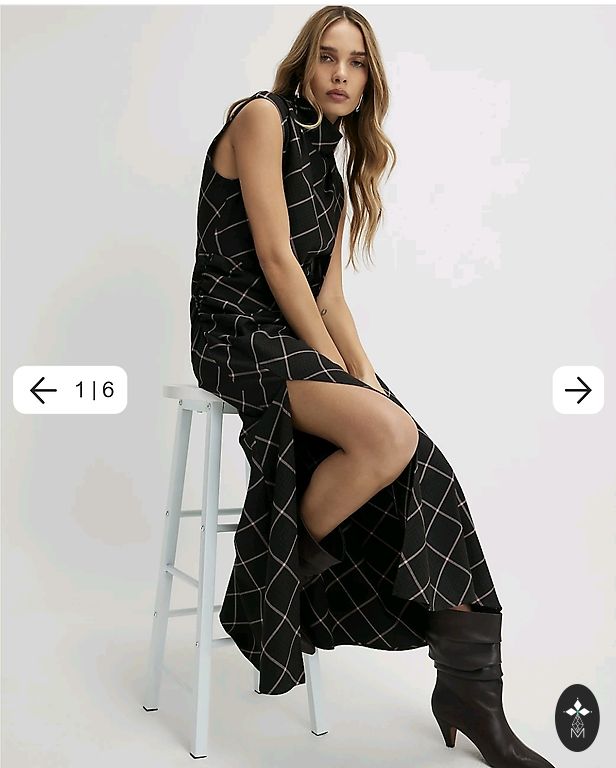This screenshot has height=768, width=616.
Task: Tap the back arrow beside the 1|6 counter
Action: [43, 390]
